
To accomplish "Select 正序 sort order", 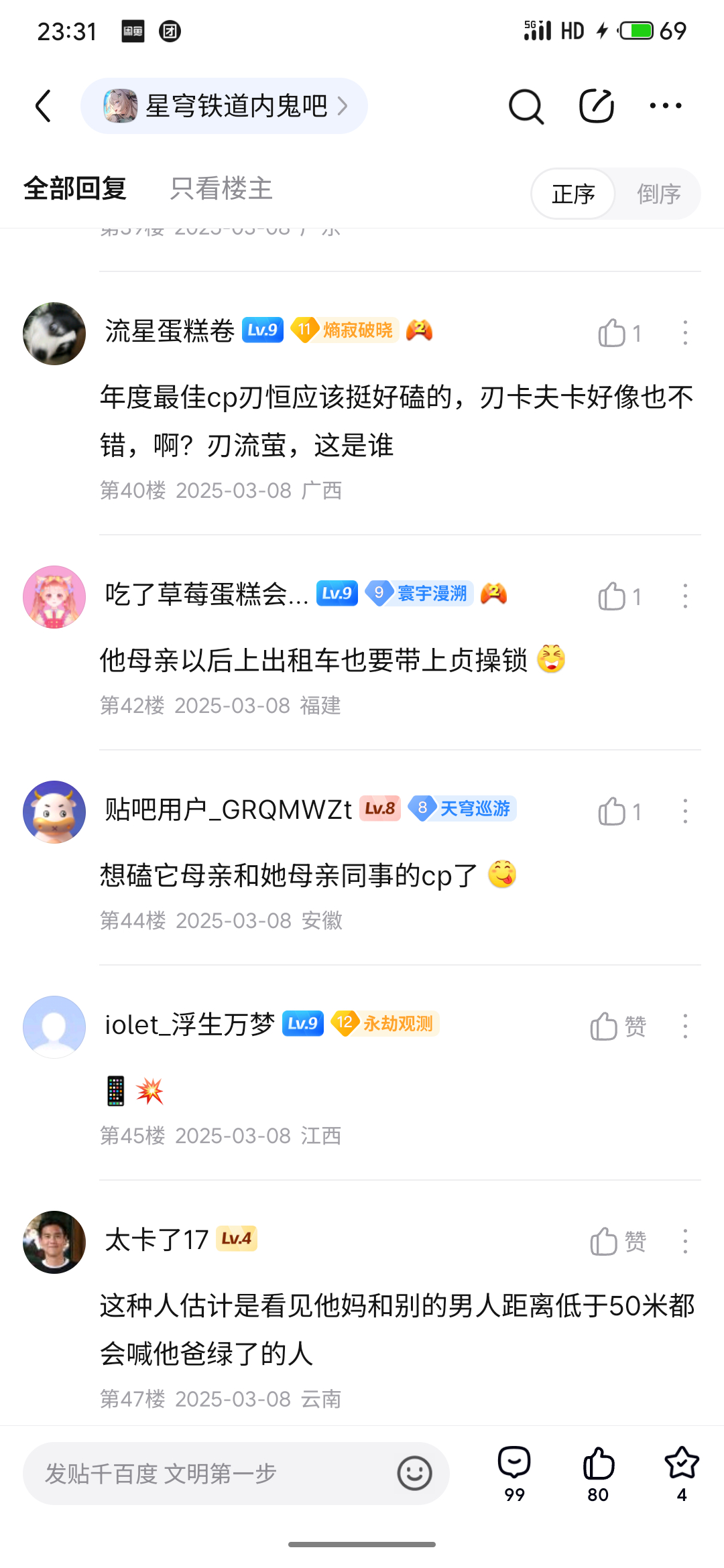I will [573, 194].
